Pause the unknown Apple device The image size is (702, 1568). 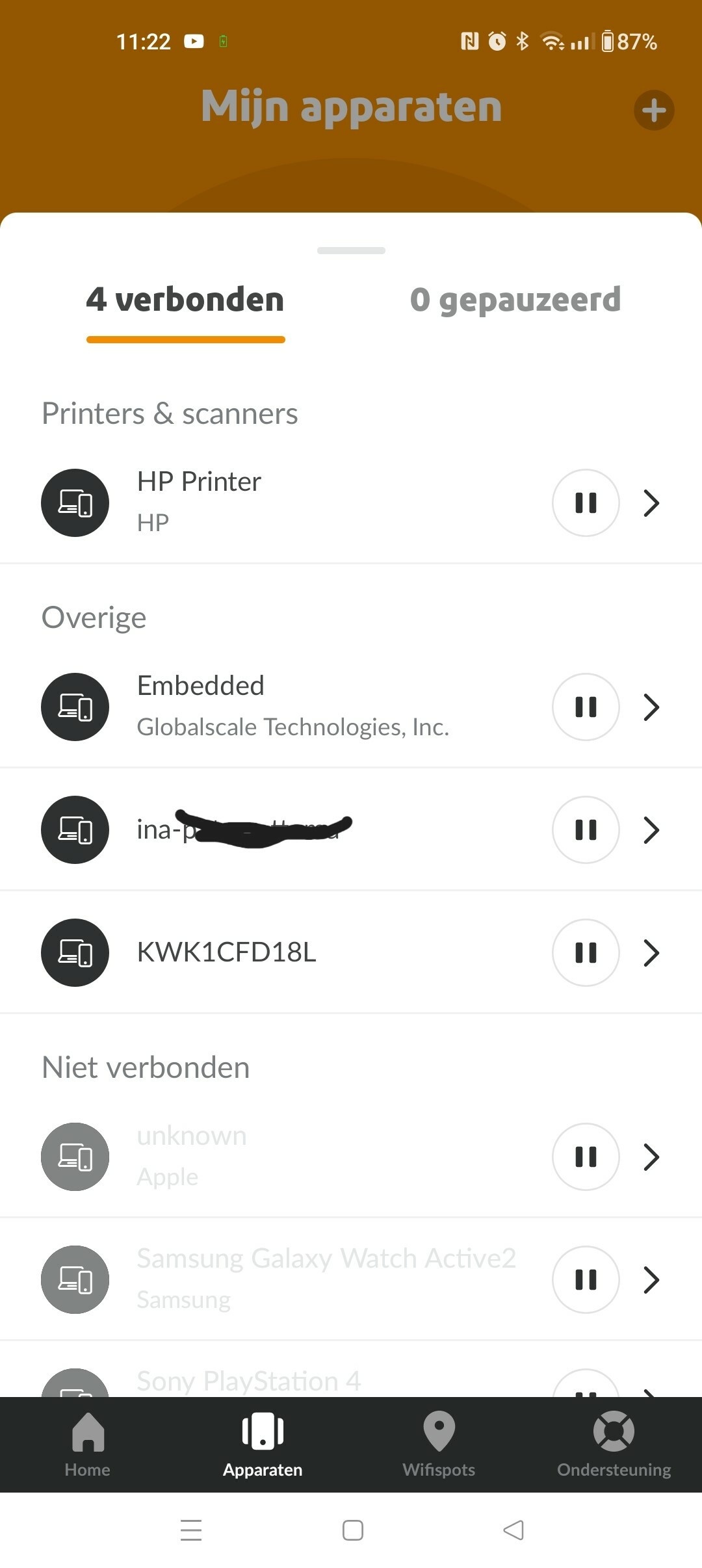(x=585, y=1156)
